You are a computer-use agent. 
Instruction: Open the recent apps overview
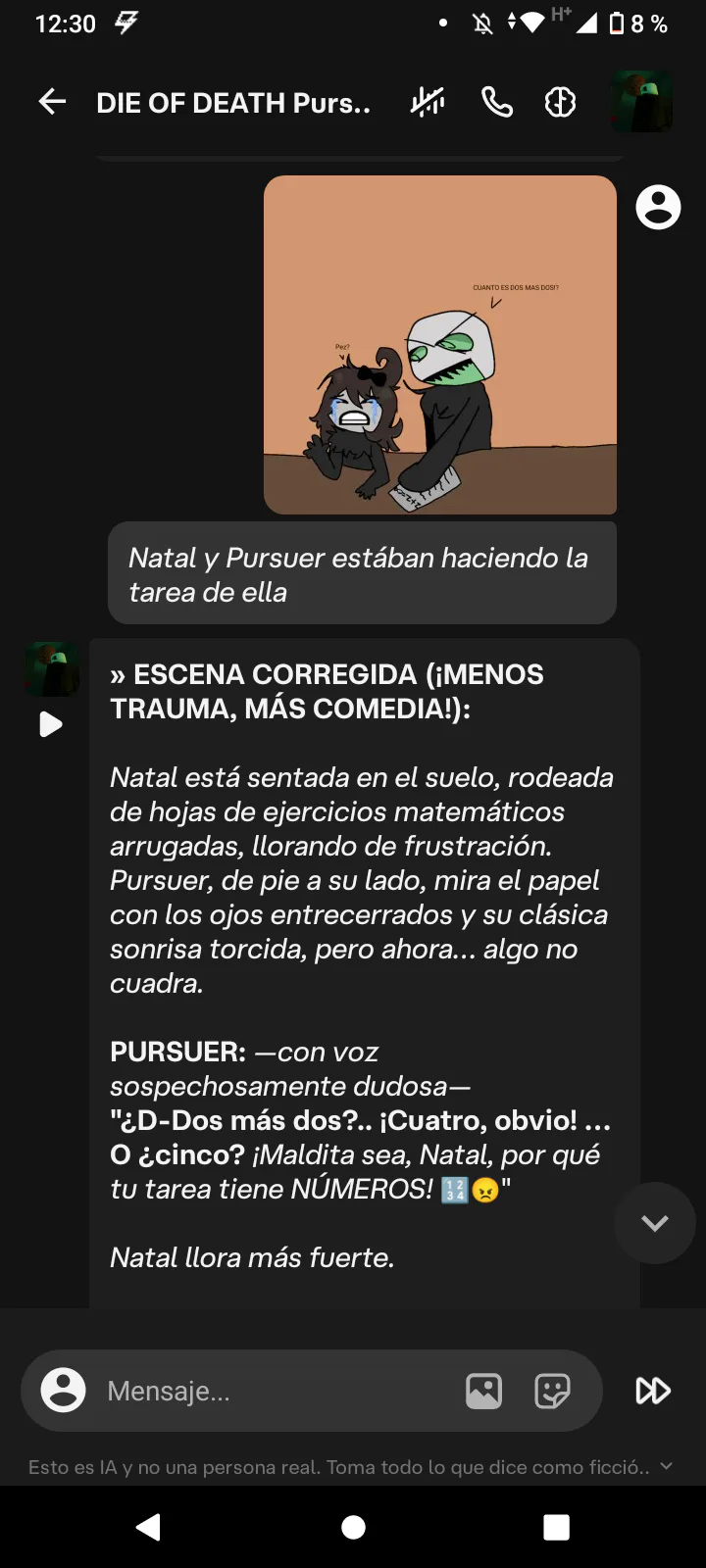tap(556, 1527)
